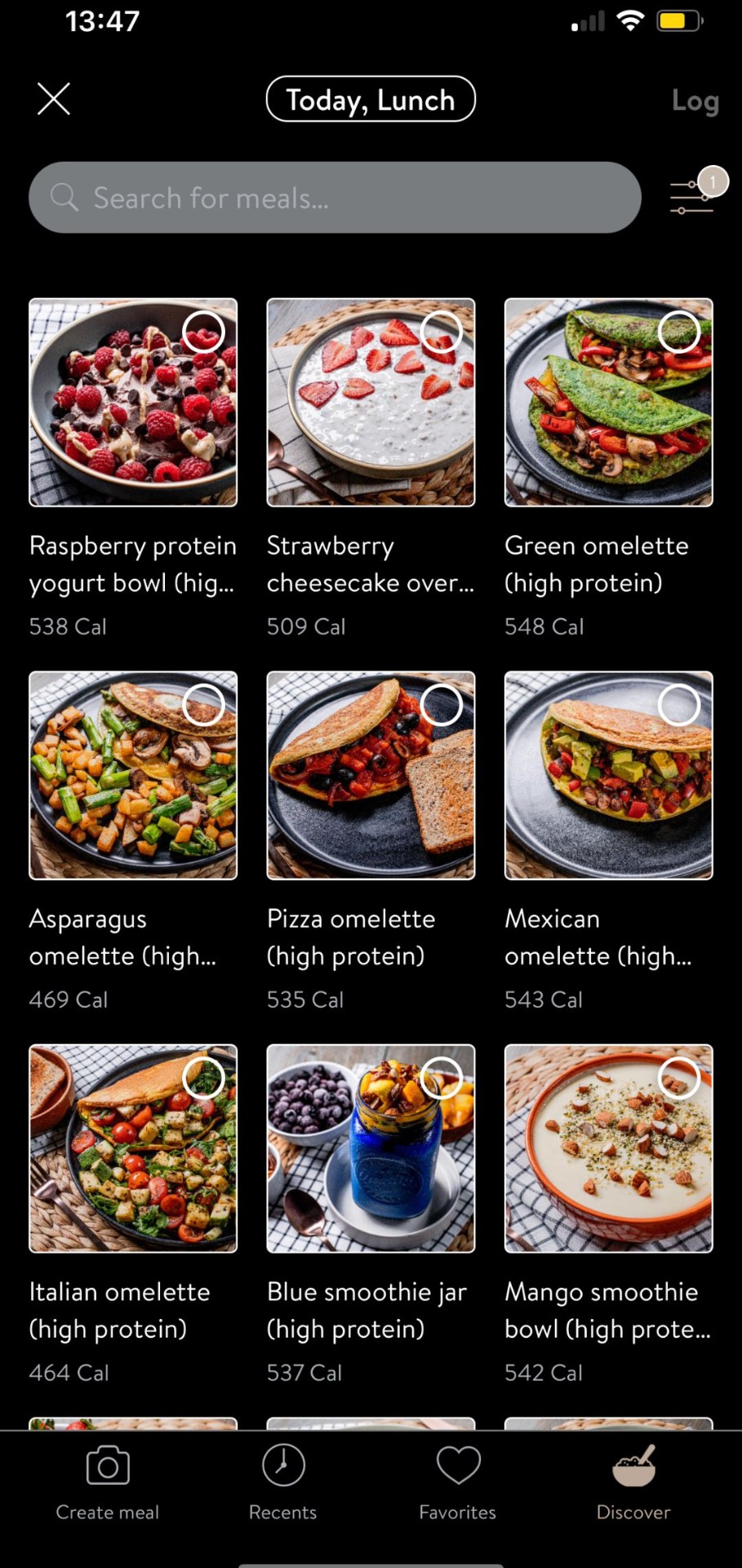Image resolution: width=742 pixels, height=1568 pixels.
Task: Tap the filter badge showing one active filter
Action: (x=711, y=182)
